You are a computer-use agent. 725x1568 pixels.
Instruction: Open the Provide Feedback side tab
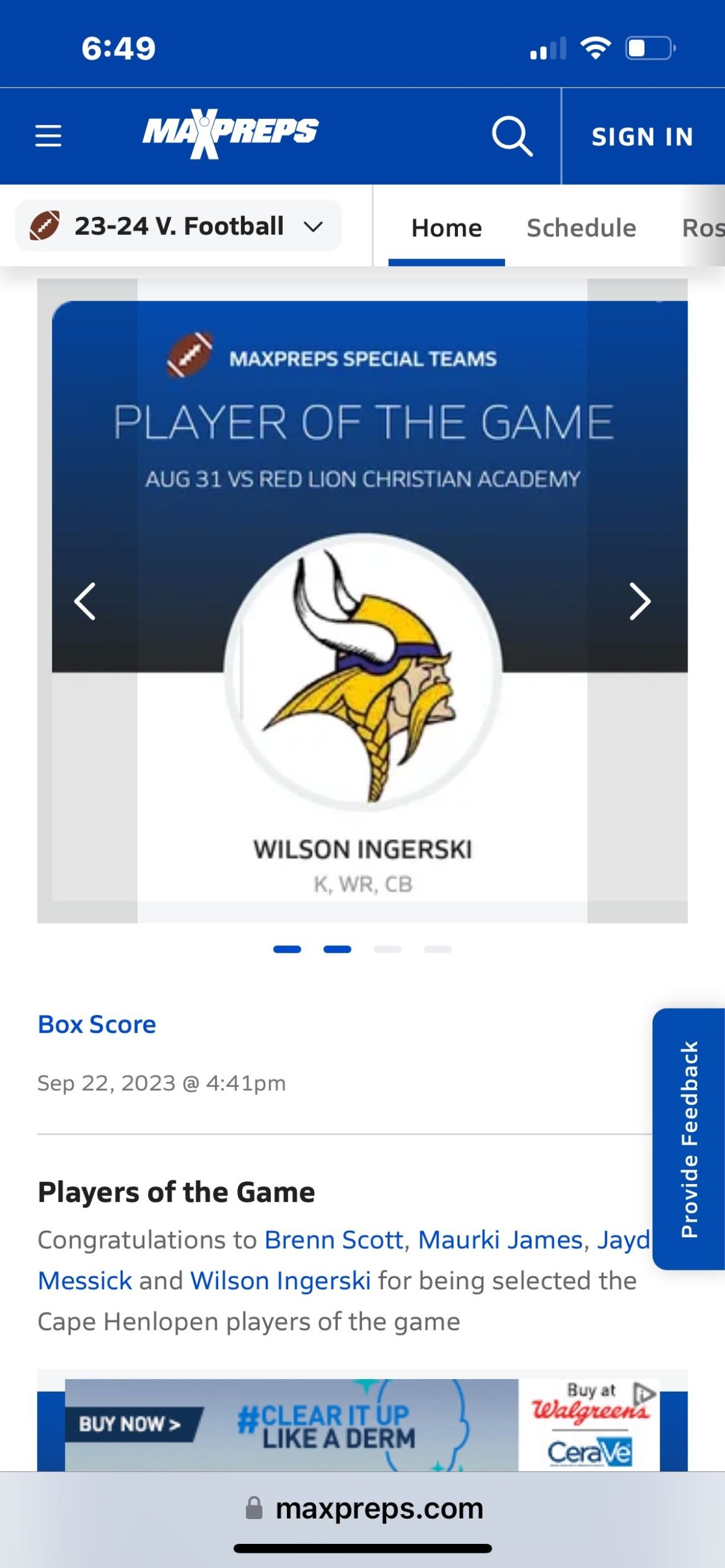688,1139
